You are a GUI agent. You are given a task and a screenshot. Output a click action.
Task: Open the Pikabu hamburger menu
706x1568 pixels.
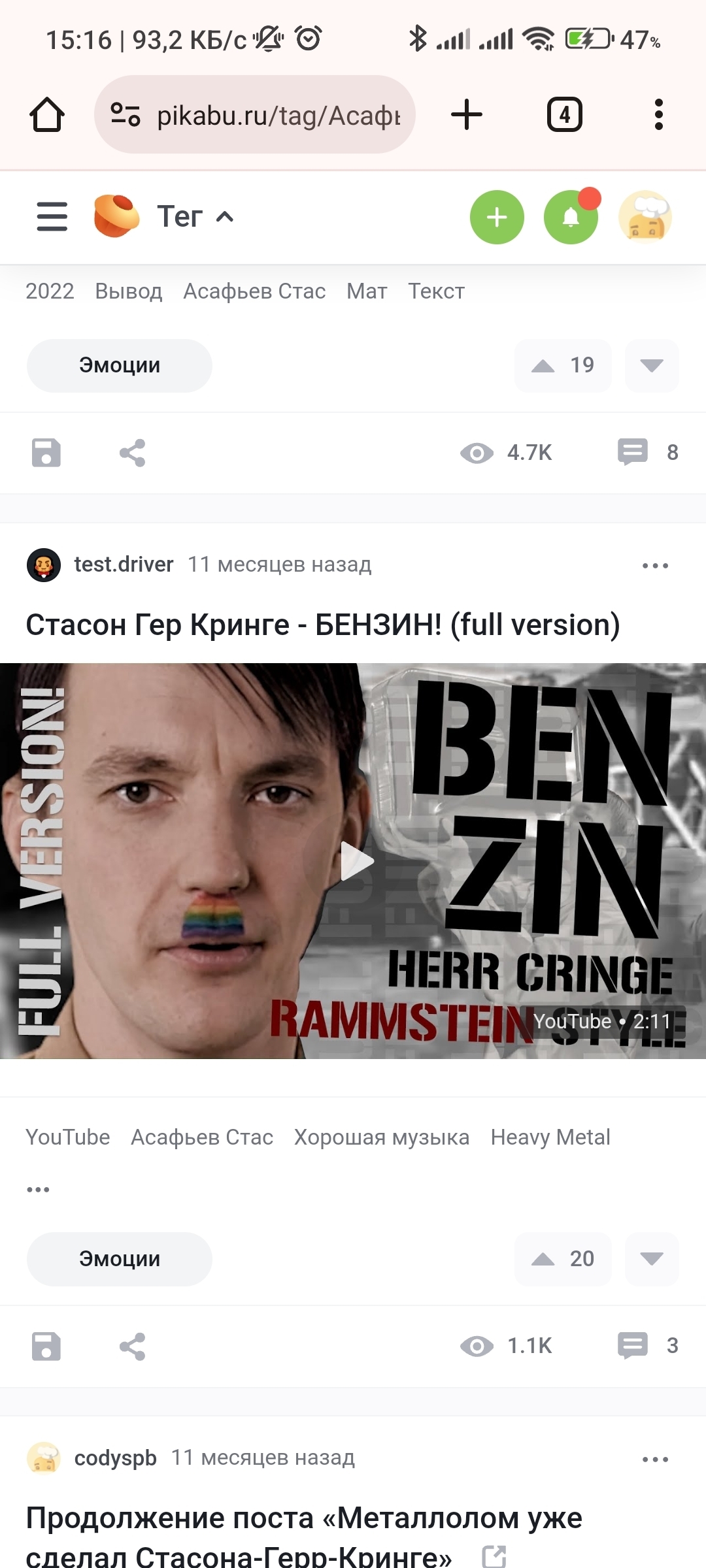click(x=52, y=216)
